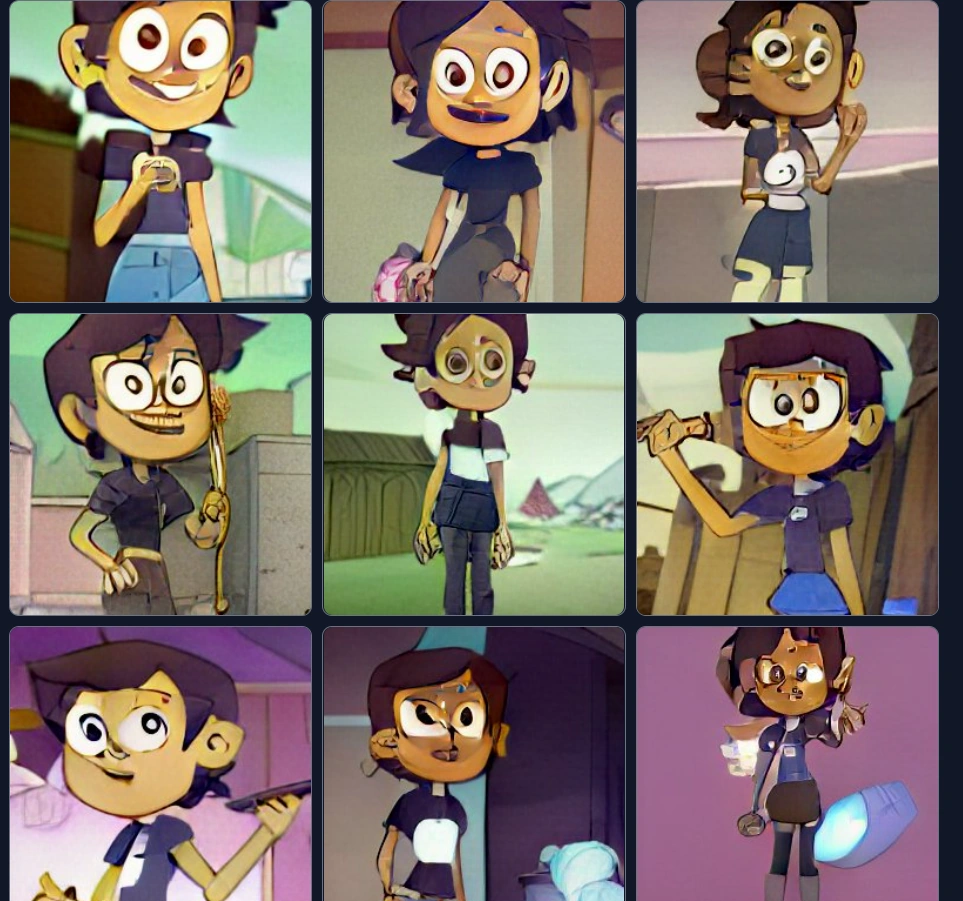Open the first image with light blue jeans
Viewport: 963px width, 901px height.
(160, 151)
